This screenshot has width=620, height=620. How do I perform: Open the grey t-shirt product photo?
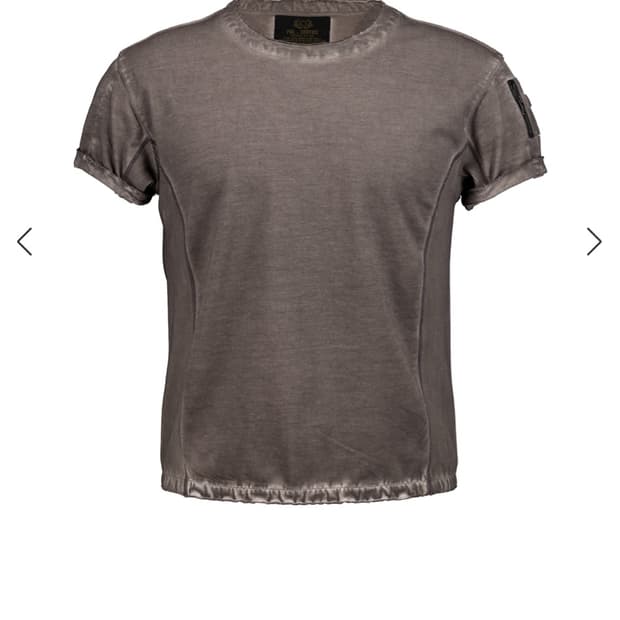(x=310, y=252)
